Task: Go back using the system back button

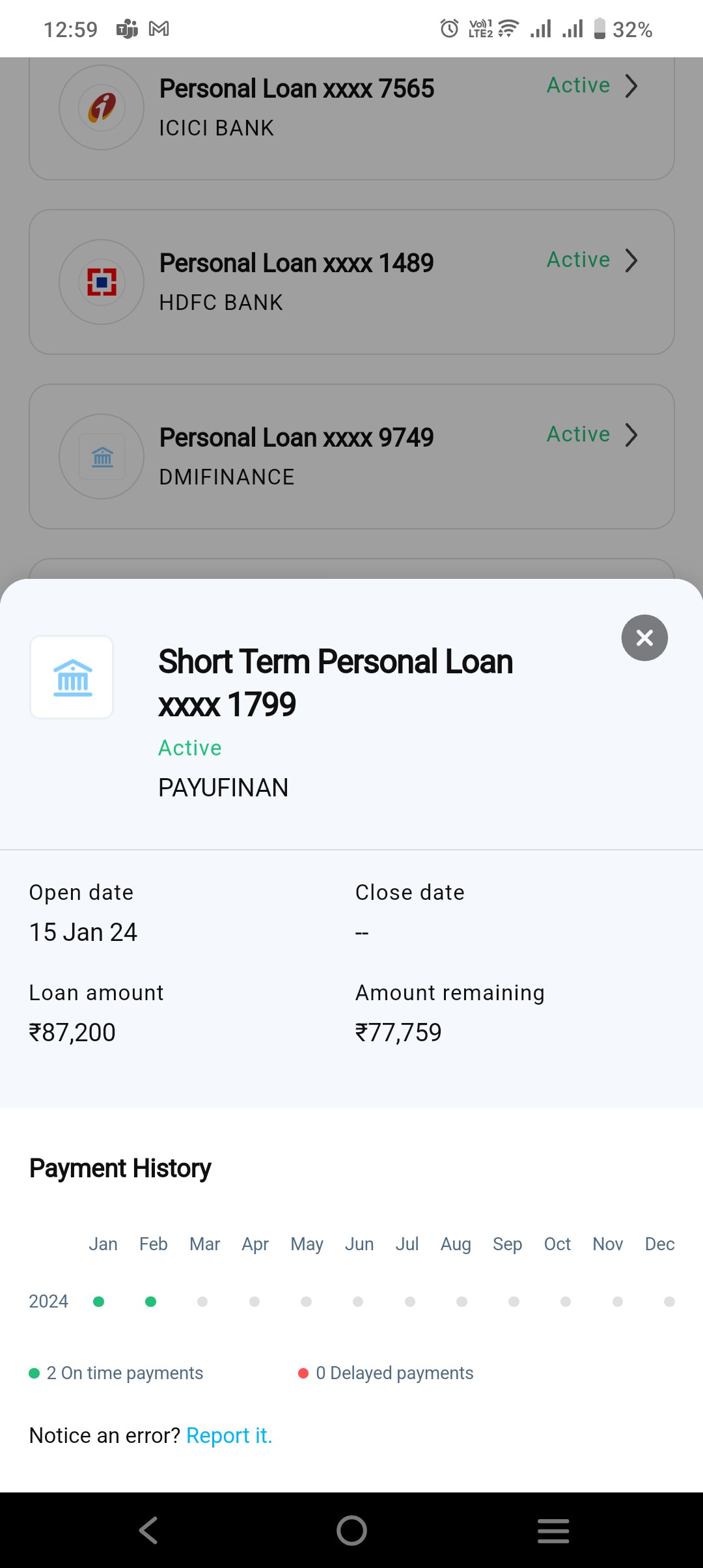Action: tap(148, 1530)
